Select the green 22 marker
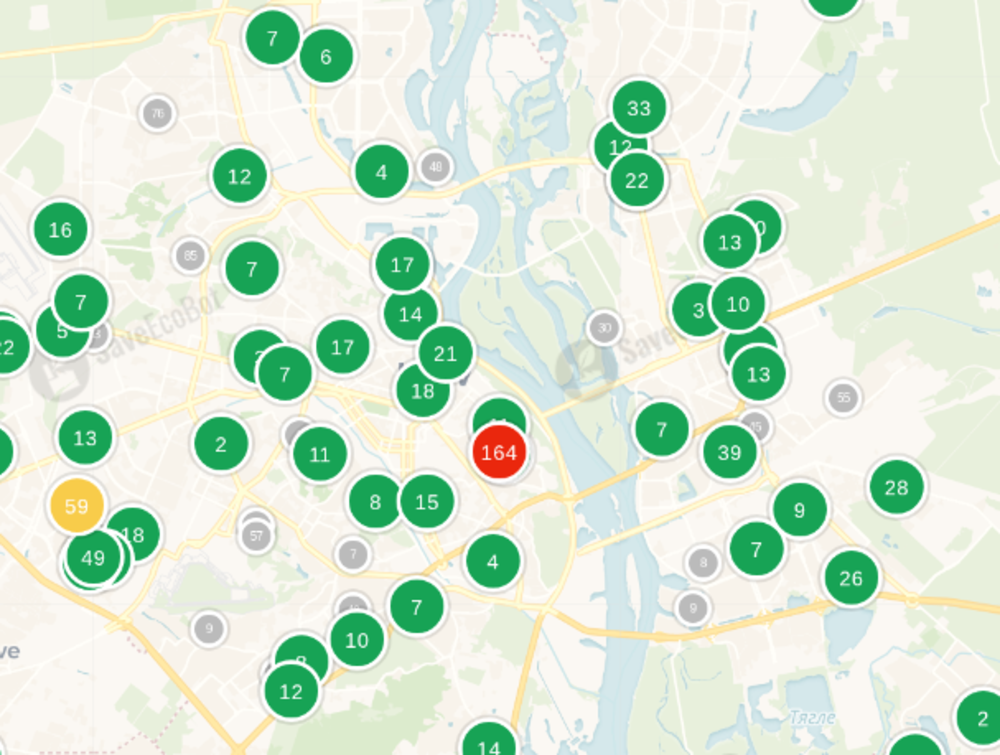The width and height of the screenshot is (1000, 755). tap(637, 181)
